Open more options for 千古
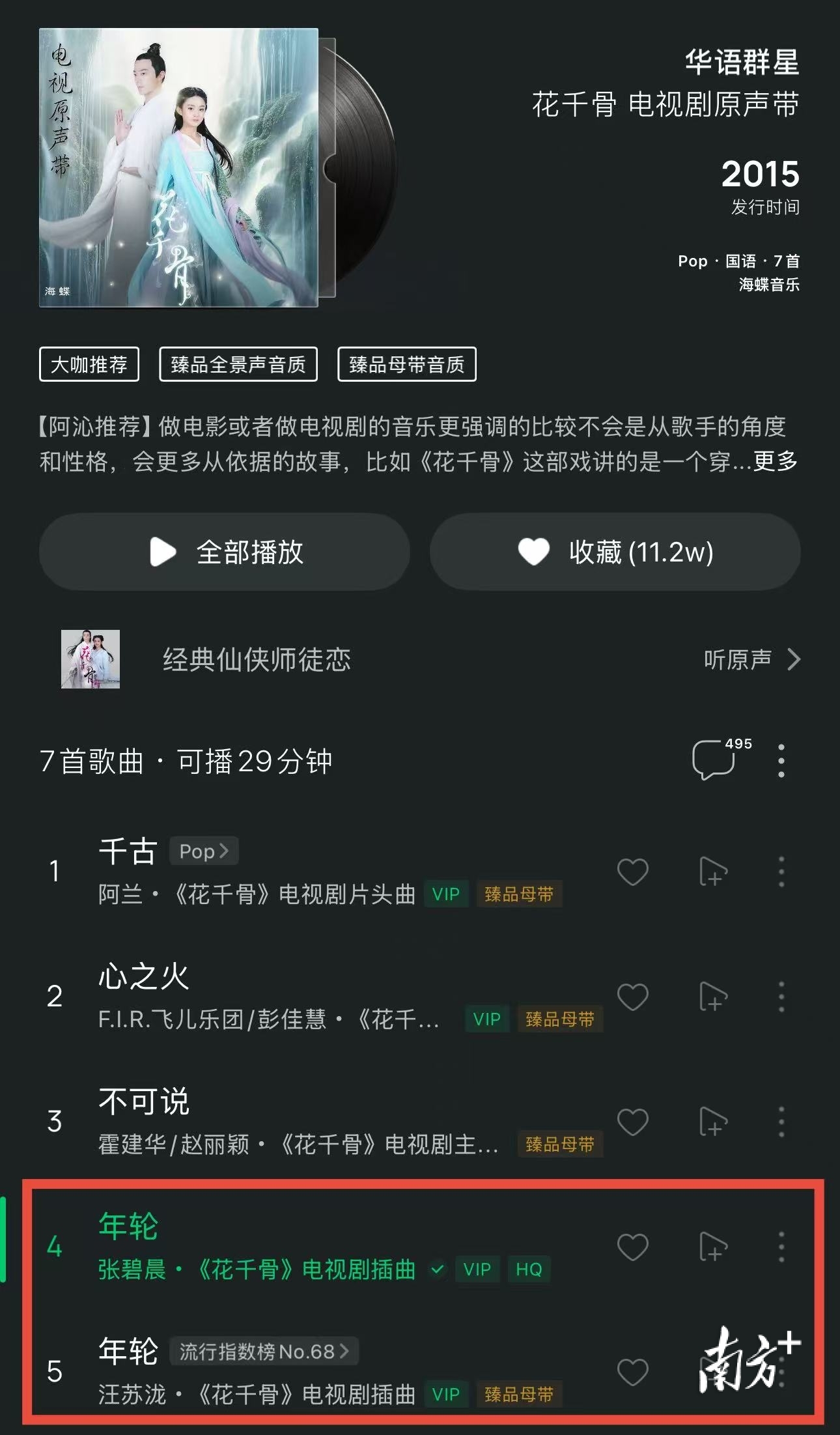The height and width of the screenshot is (1435, 840). coord(781,872)
